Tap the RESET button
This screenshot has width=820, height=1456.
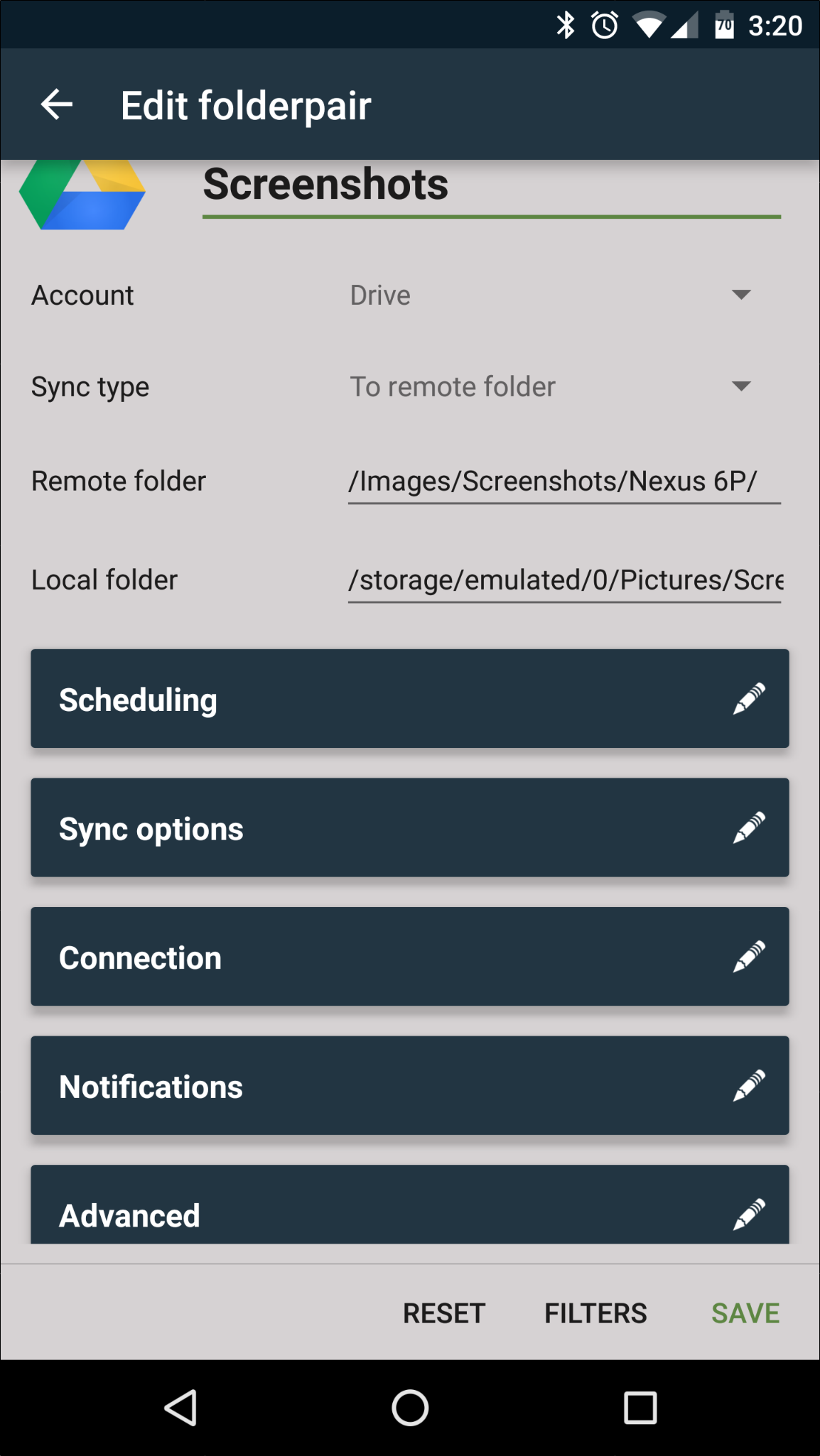(x=444, y=1313)
